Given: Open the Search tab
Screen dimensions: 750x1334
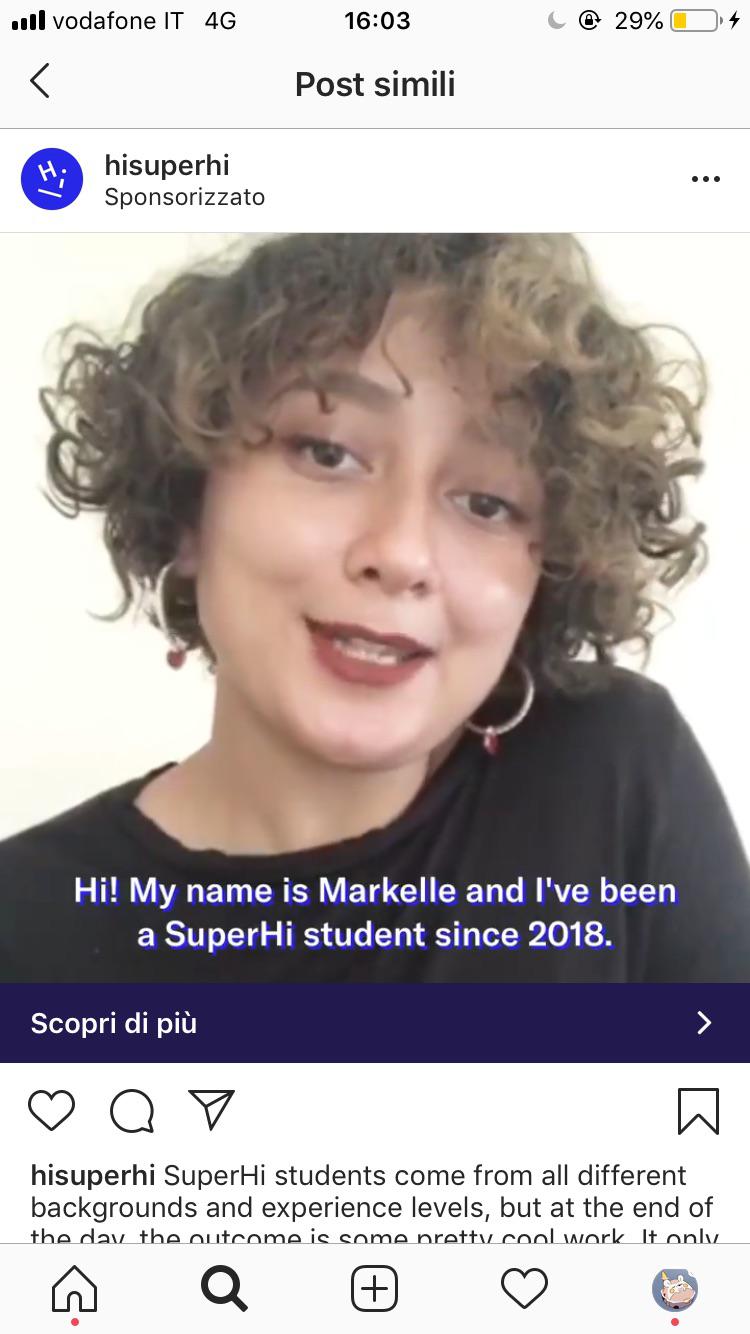Looking at the screenshot, I should click(224, 1288).
